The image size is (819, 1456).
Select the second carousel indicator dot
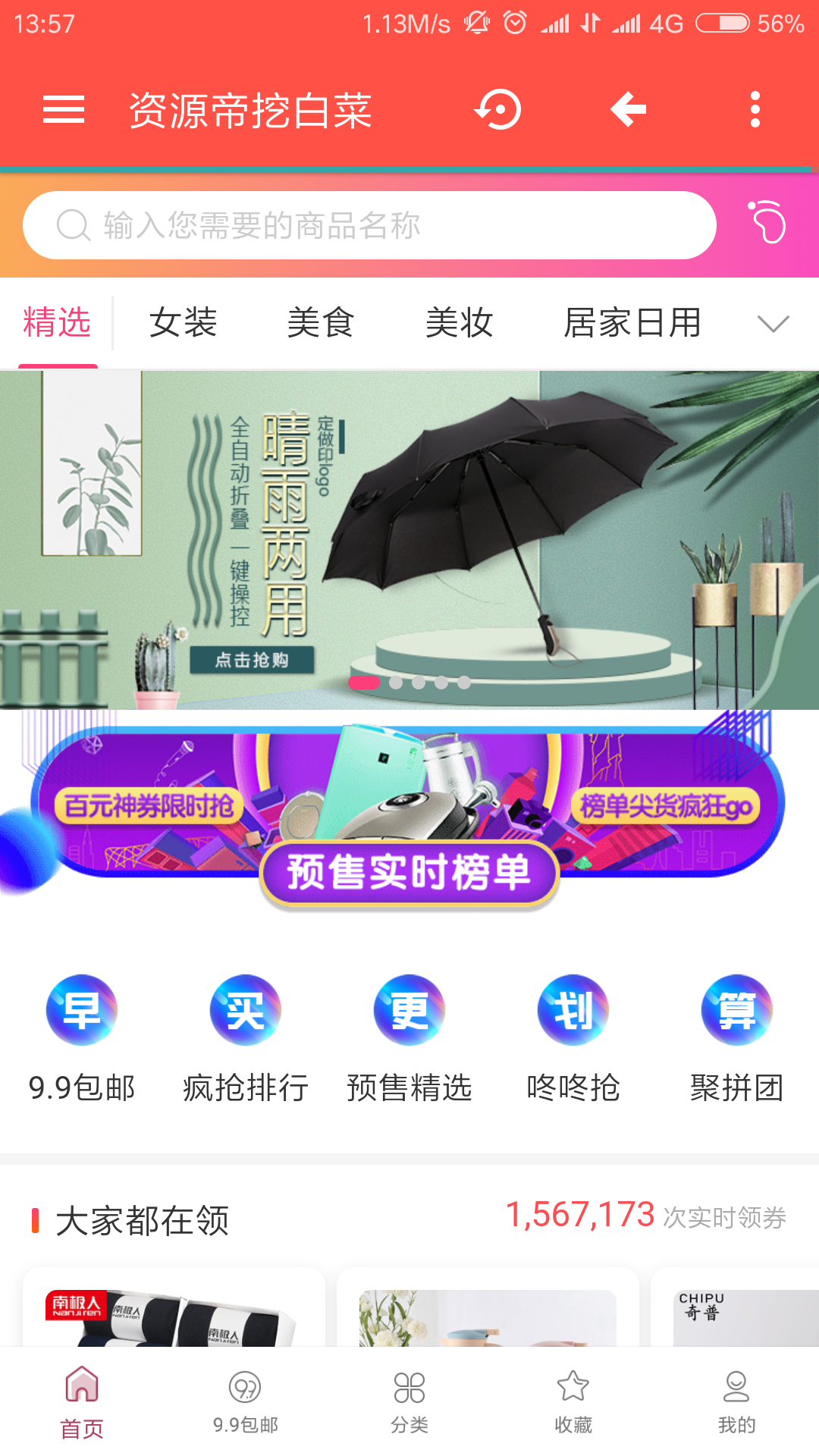click(x=394, y=682)
